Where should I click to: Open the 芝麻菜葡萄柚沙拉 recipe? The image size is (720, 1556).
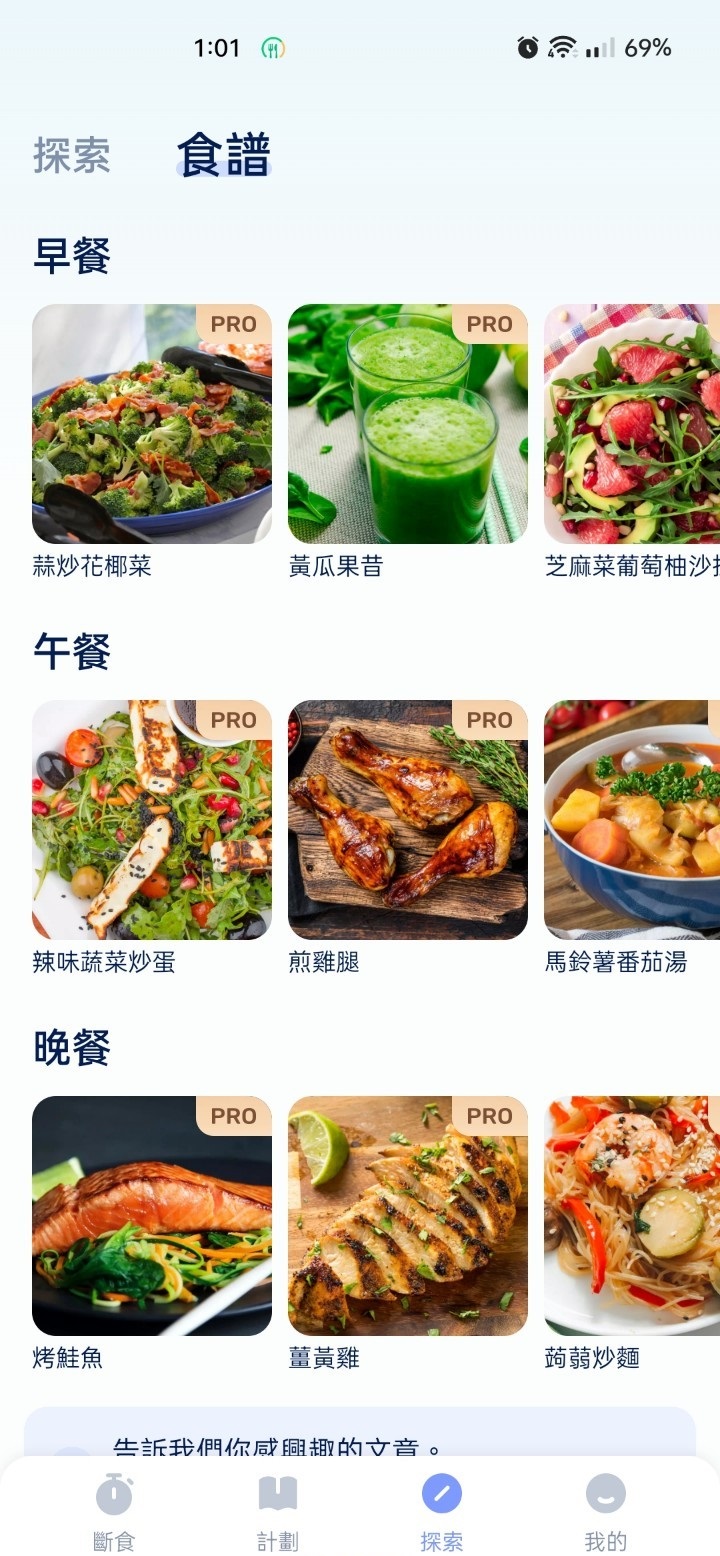point(632,424)
